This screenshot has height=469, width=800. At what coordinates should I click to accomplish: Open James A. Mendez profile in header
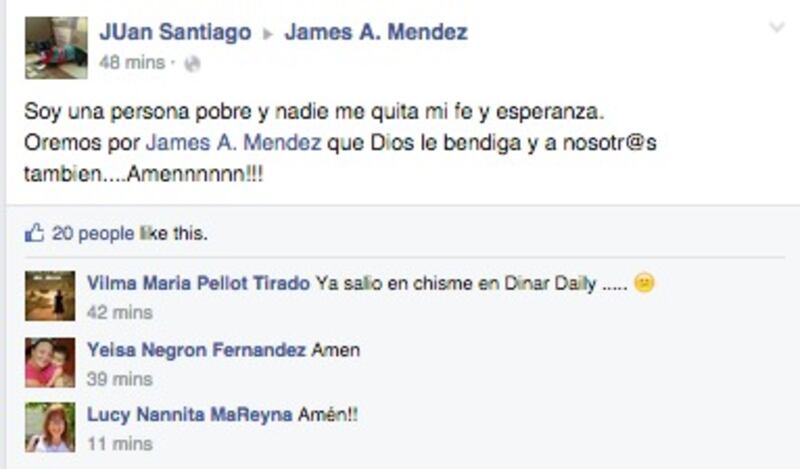coord(376,32)
